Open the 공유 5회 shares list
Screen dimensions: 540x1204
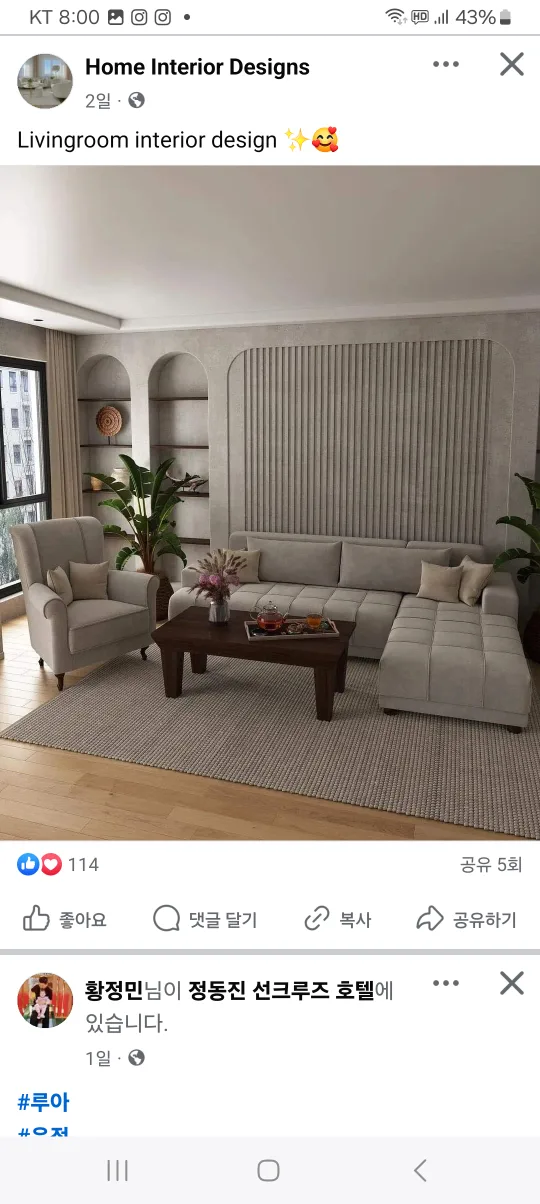click(x=491, y=865)
